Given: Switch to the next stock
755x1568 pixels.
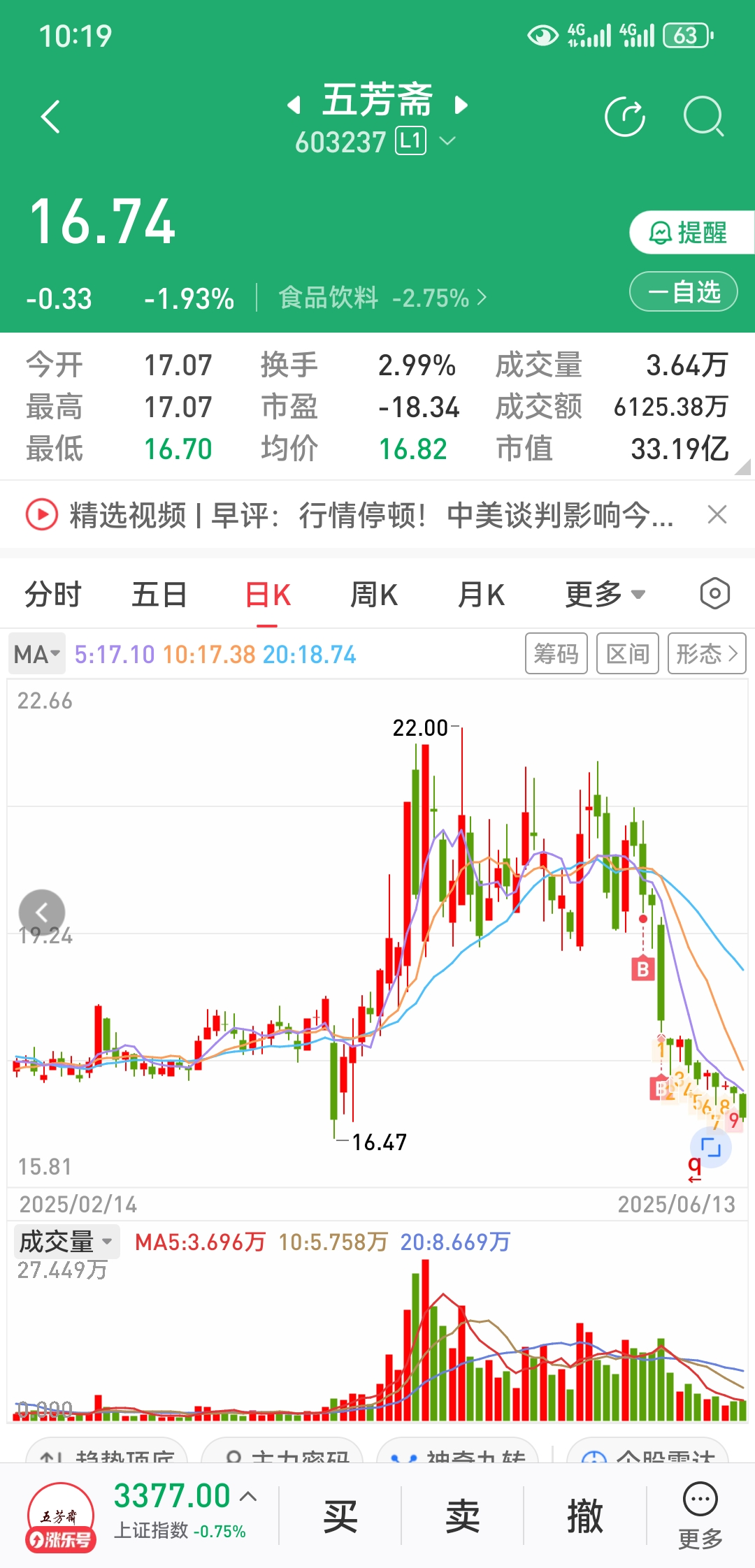Looking at the screenshot, I should click(461, 105).
